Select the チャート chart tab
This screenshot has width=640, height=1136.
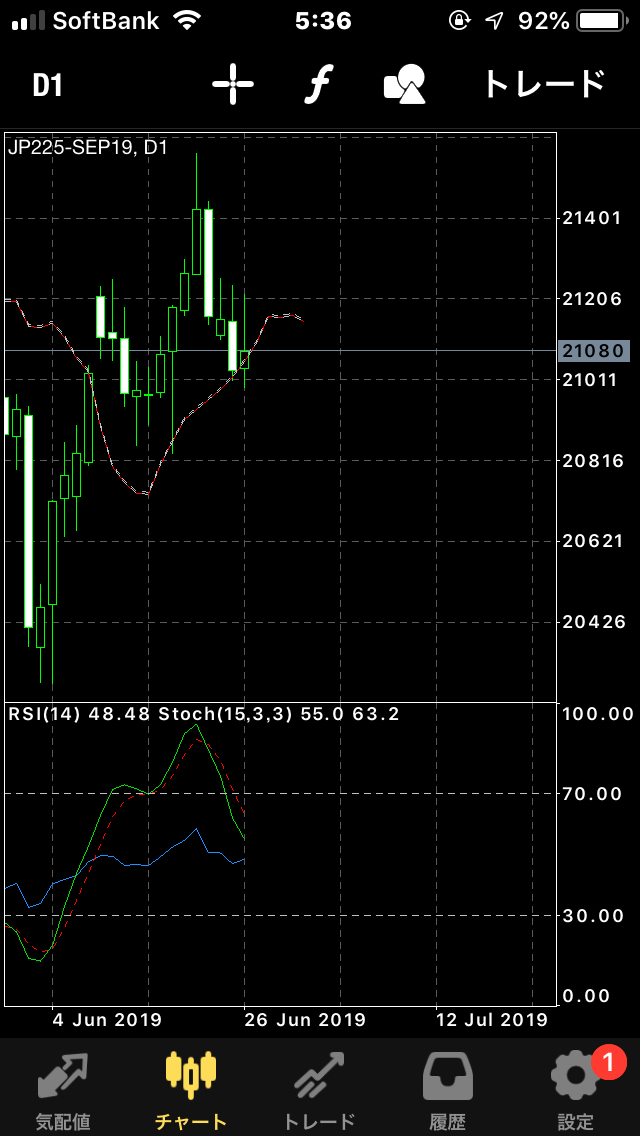[190, 1088]
